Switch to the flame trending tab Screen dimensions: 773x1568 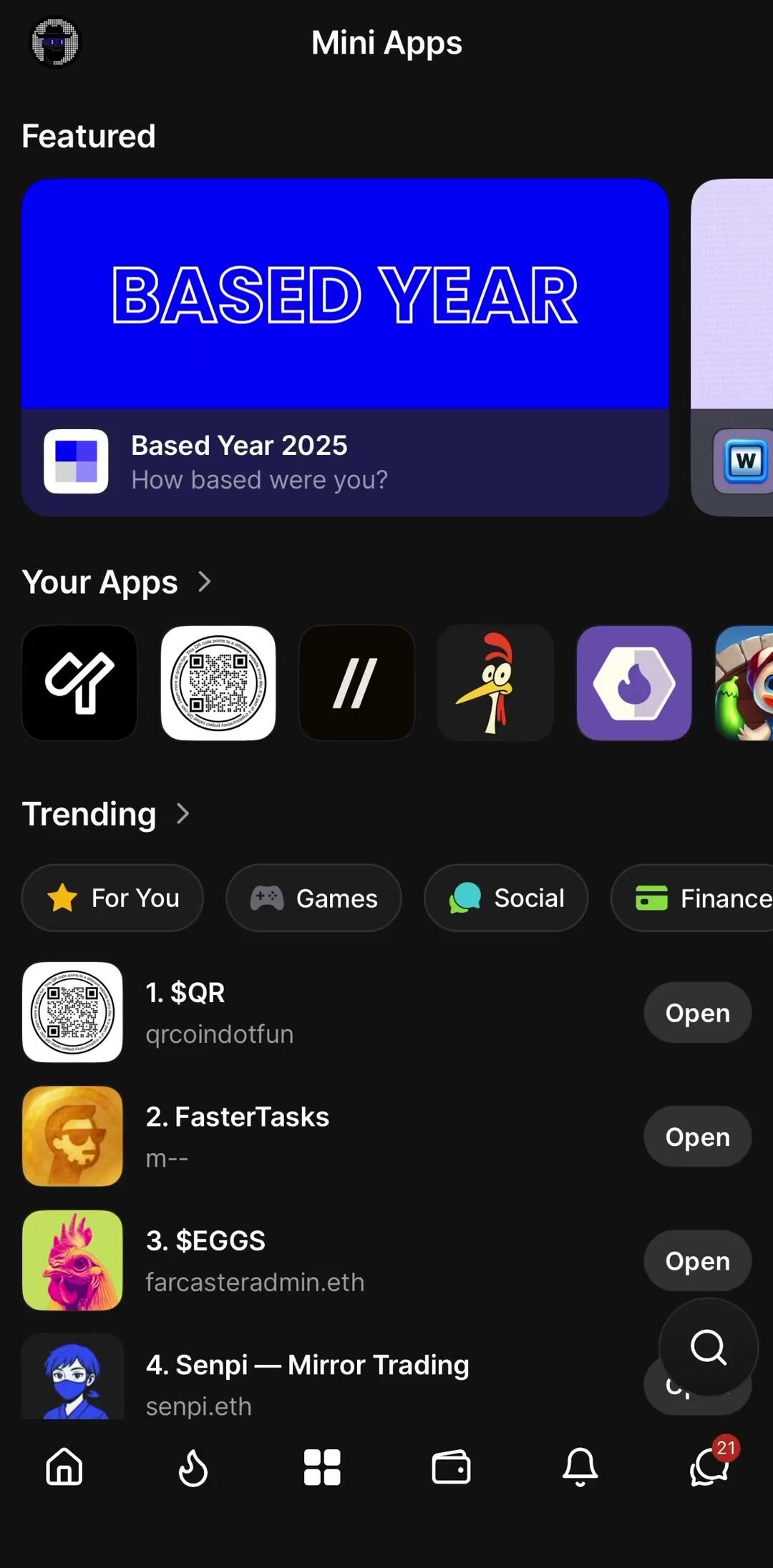193,1467
